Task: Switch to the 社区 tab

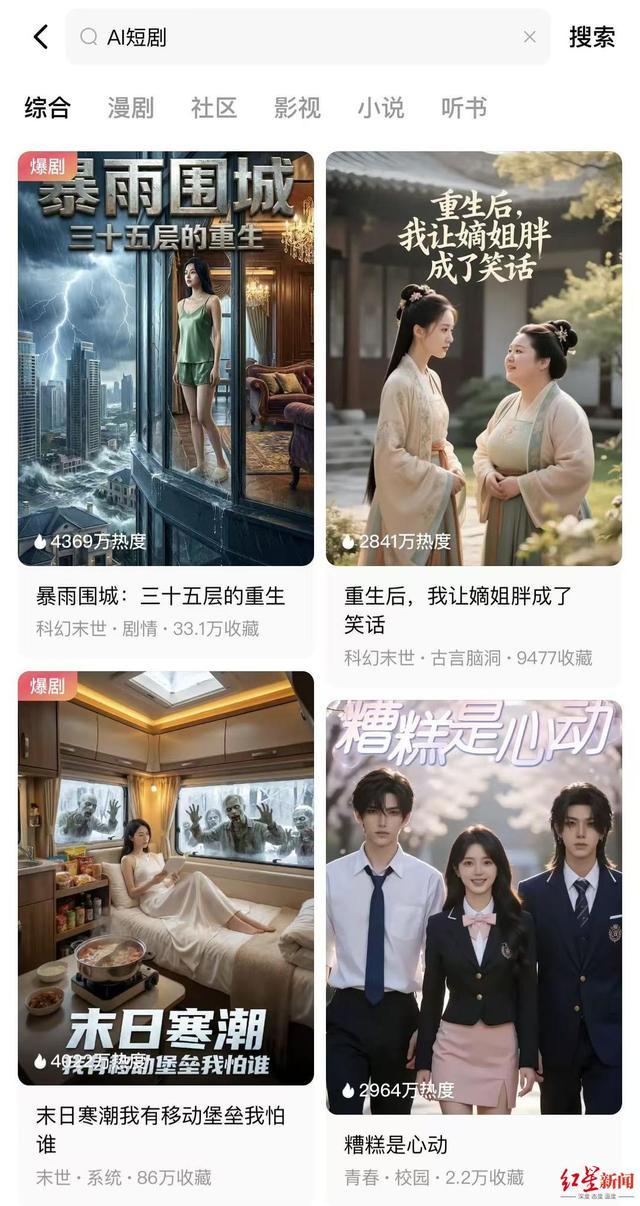Action: [x=214, y=108]
